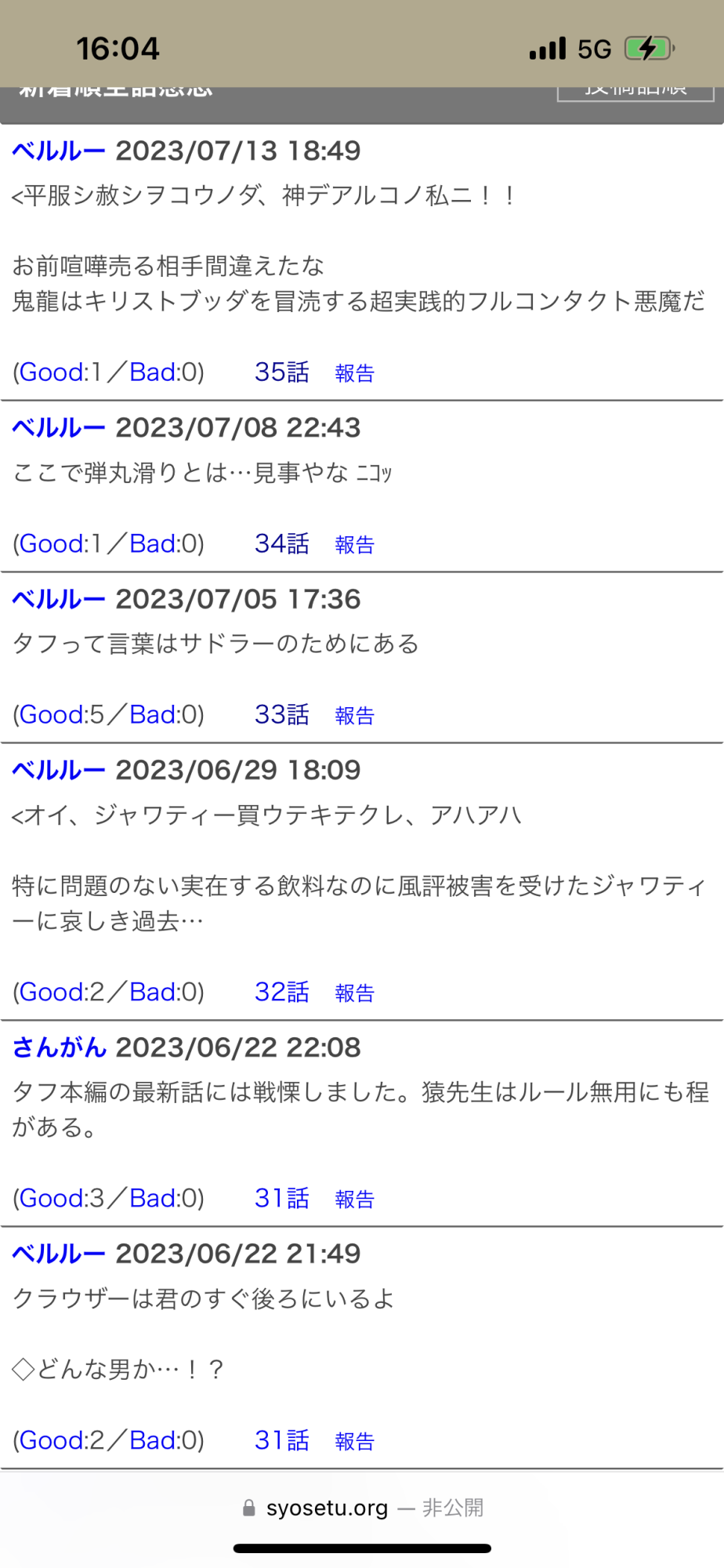Open the 33話 chapter link
Viewport: 724px width, 1568px height.
(x=282, y=714)
